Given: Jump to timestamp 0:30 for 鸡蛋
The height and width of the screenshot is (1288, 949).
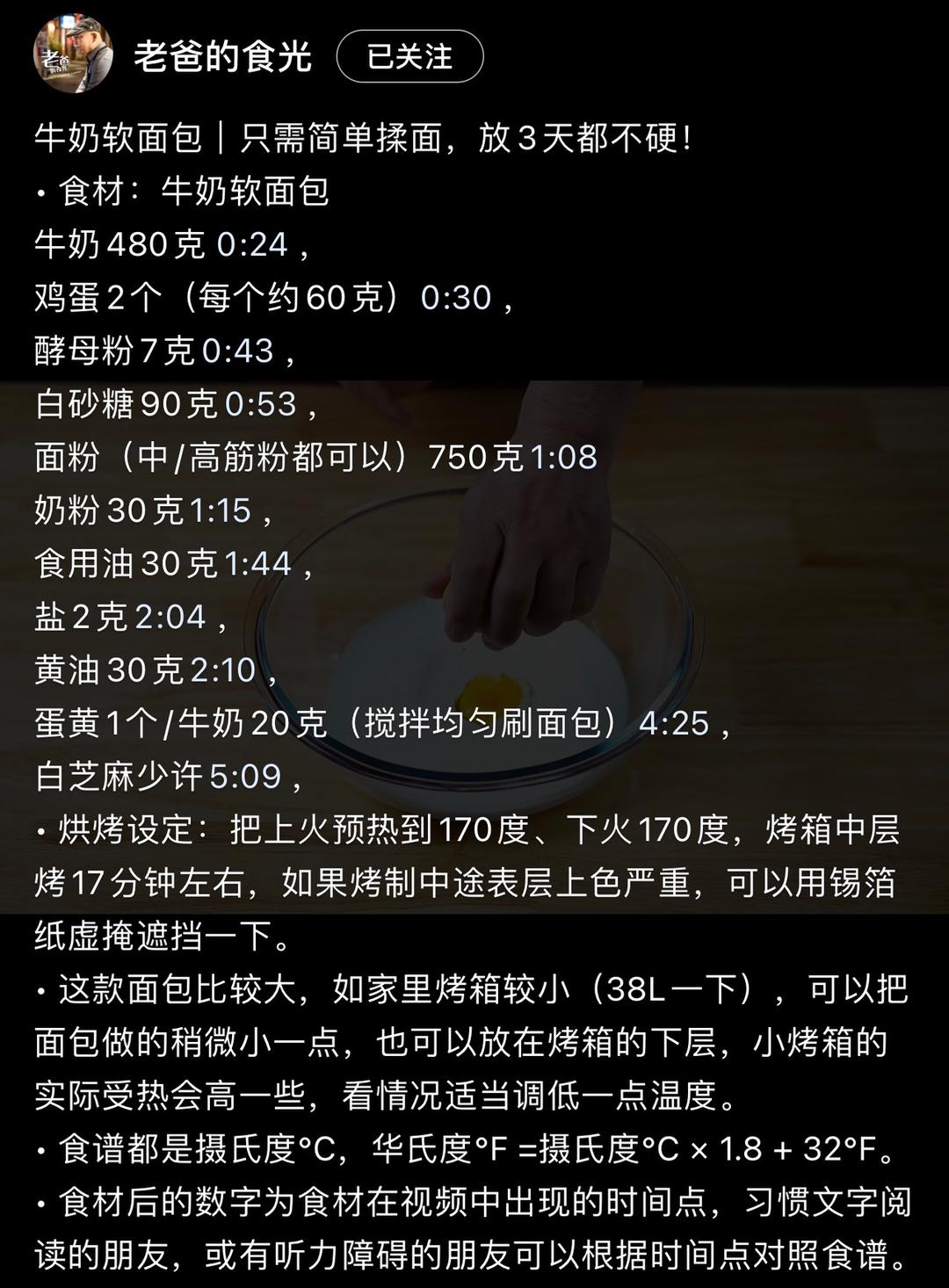Looking at the screenshot, I should 456,298.
